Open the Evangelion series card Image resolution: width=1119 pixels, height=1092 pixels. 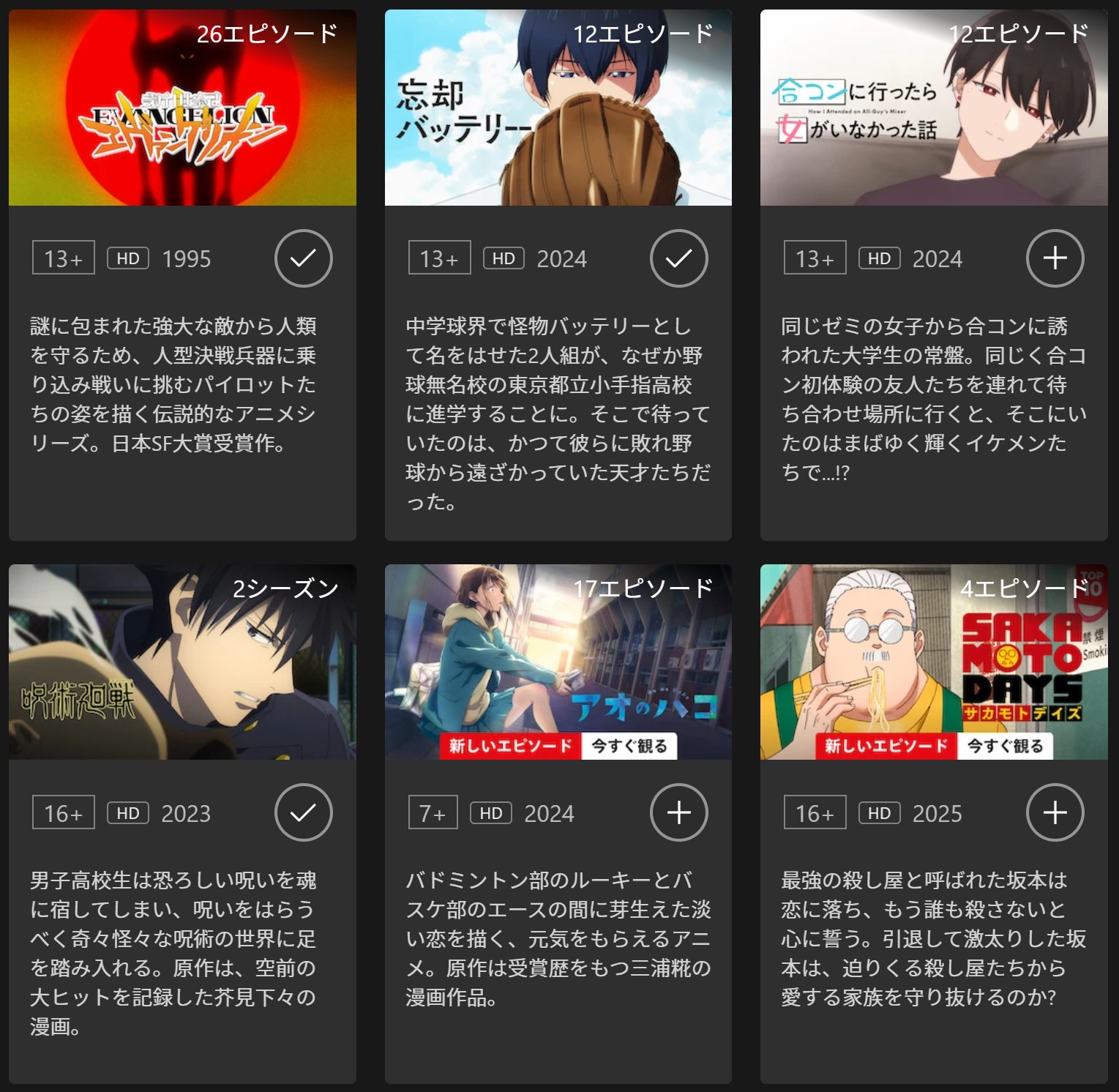(182, 108)
